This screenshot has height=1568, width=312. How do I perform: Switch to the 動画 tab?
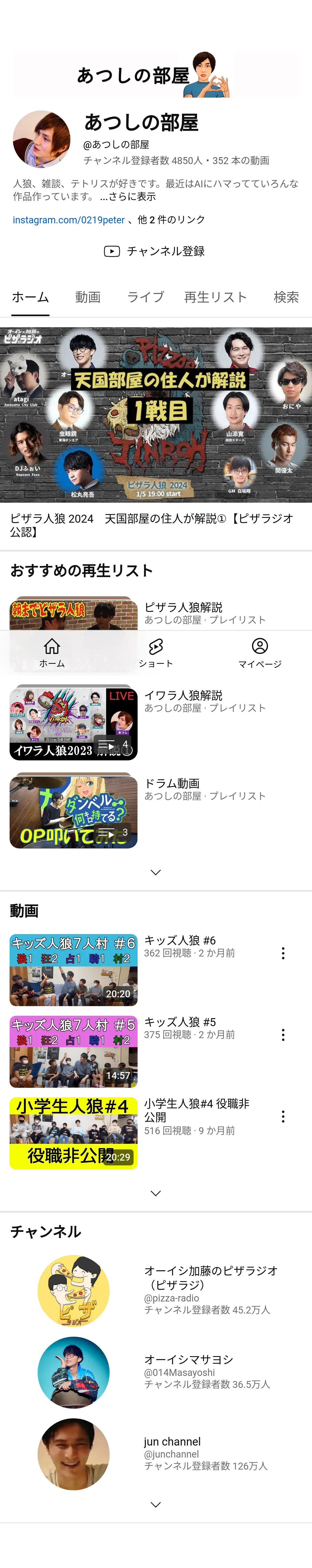(x=87, y=297)
